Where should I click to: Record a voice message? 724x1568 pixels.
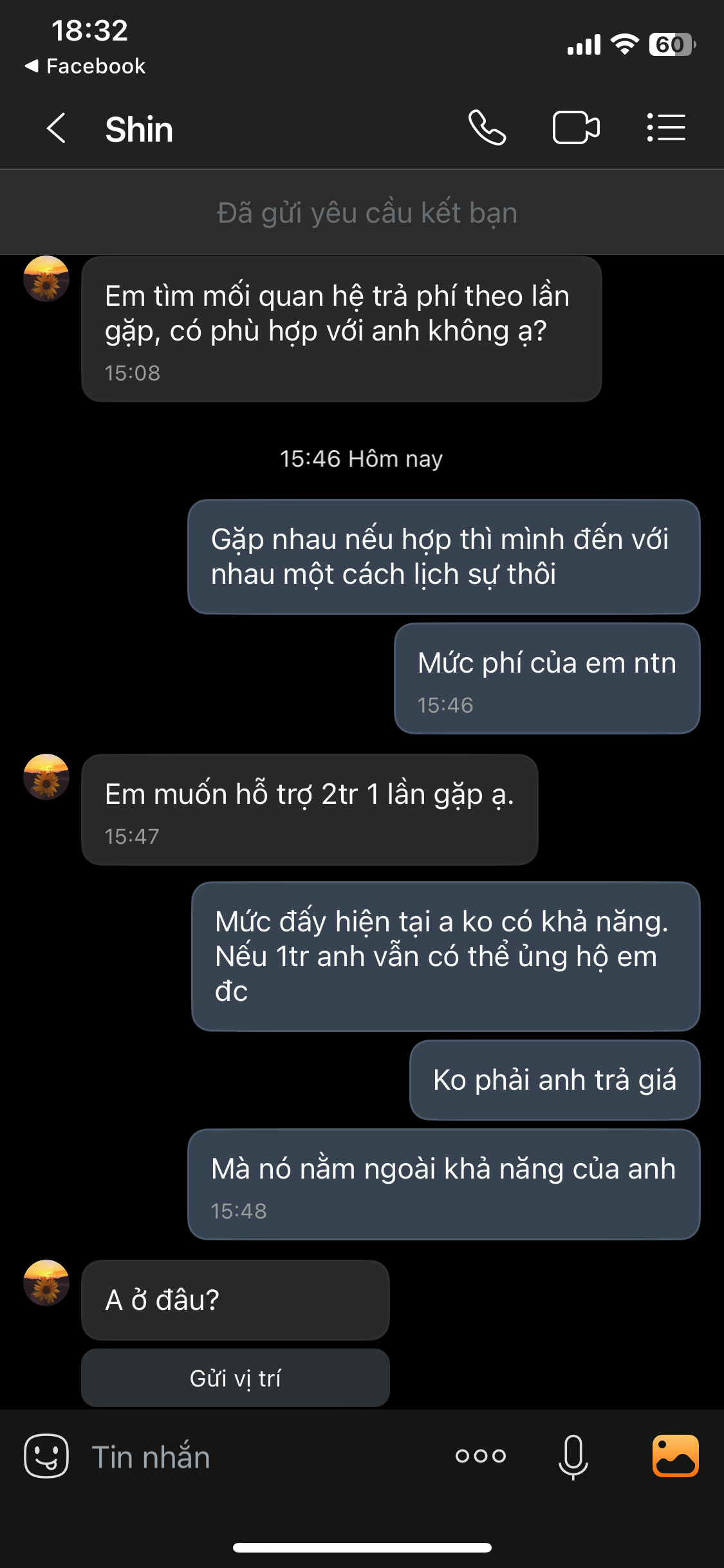pyautogui.click(x=573, y=1456)
